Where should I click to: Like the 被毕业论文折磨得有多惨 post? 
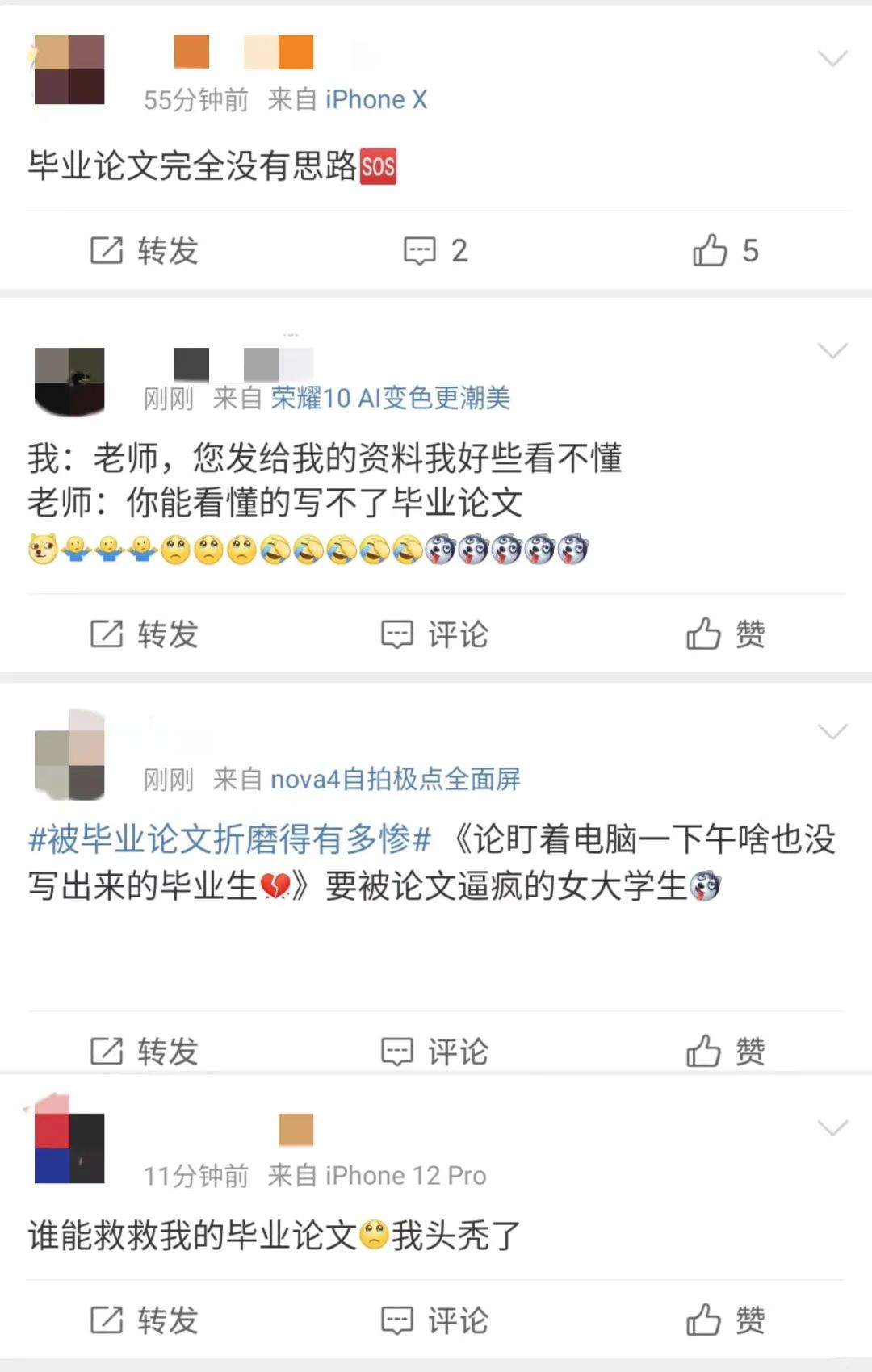point(725,1052)
